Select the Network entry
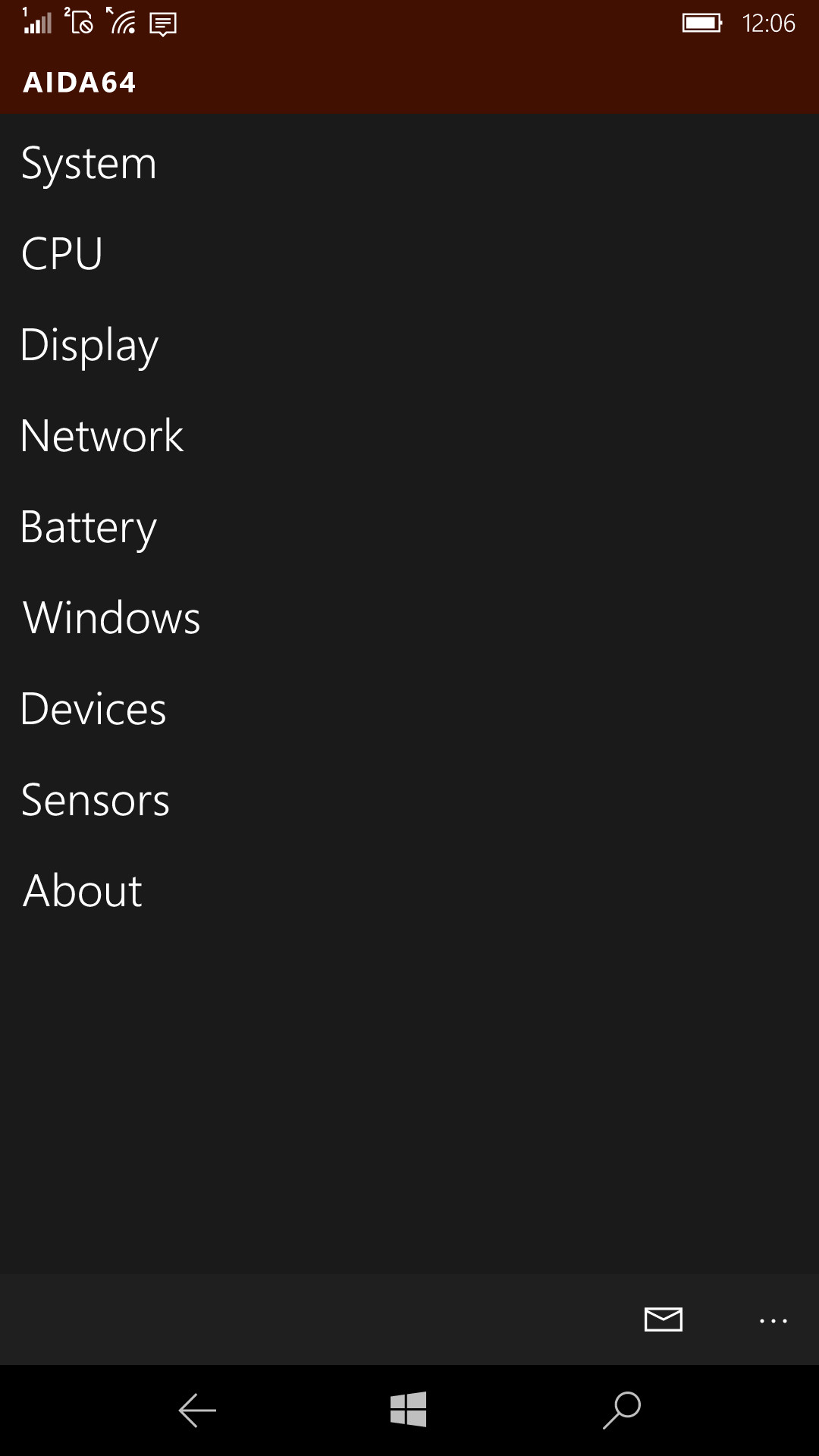The image size is (819, 1456). pyautogui.click(x=102, y=436)
